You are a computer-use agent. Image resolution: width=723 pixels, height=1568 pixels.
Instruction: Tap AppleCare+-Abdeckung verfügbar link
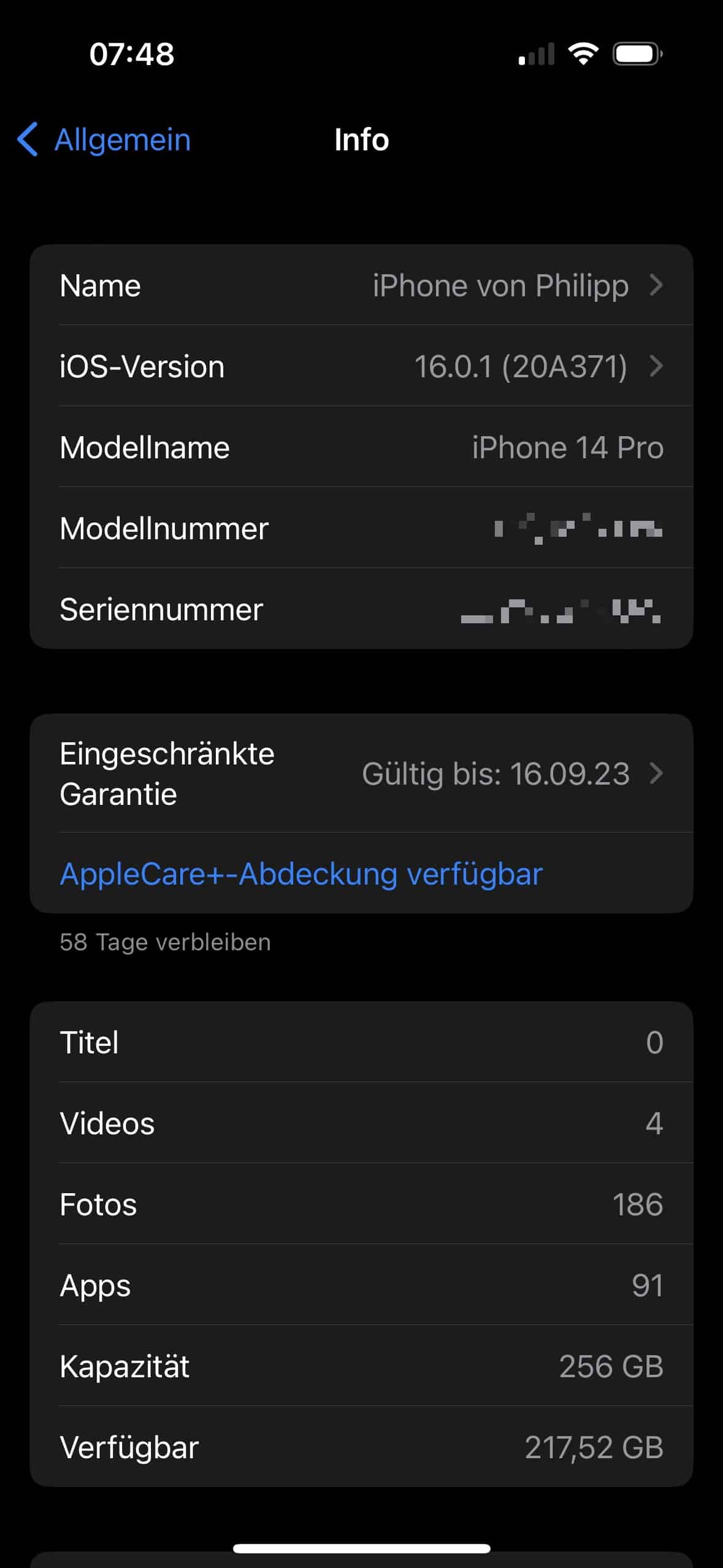point(301,874)
